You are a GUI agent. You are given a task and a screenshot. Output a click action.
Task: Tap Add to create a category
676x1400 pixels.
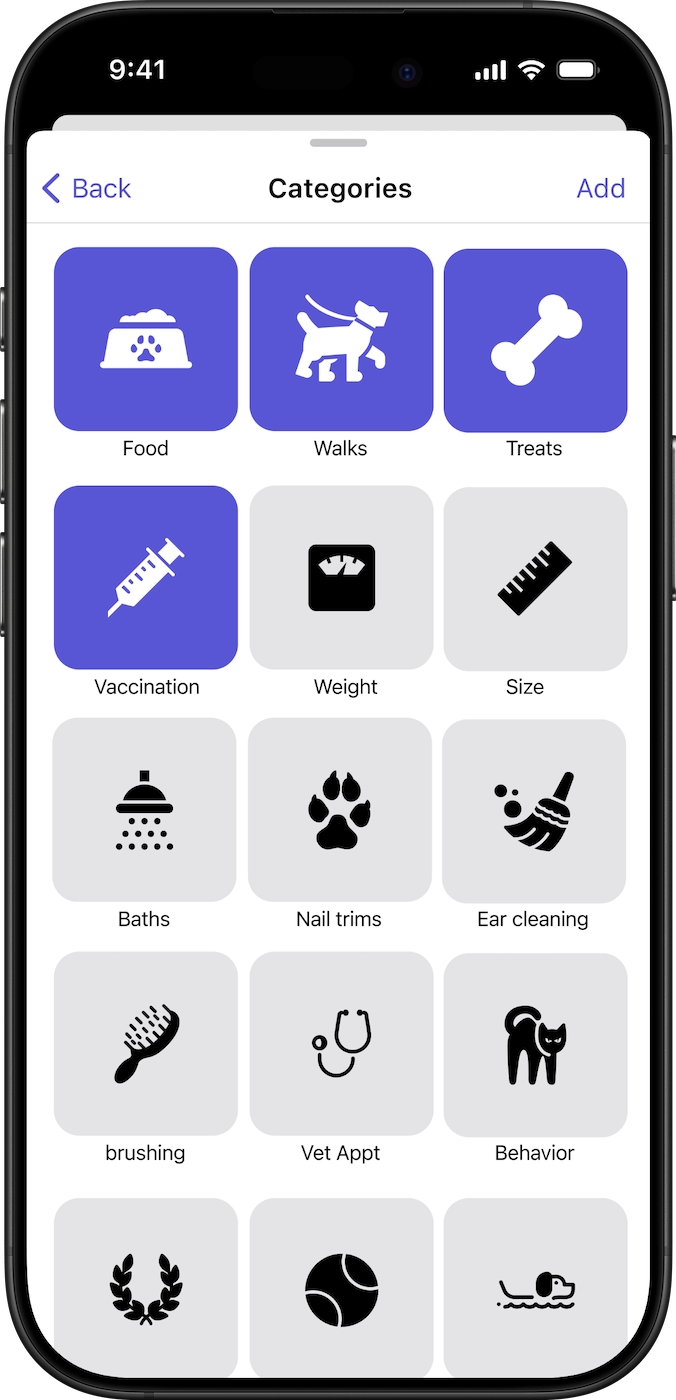601,188
